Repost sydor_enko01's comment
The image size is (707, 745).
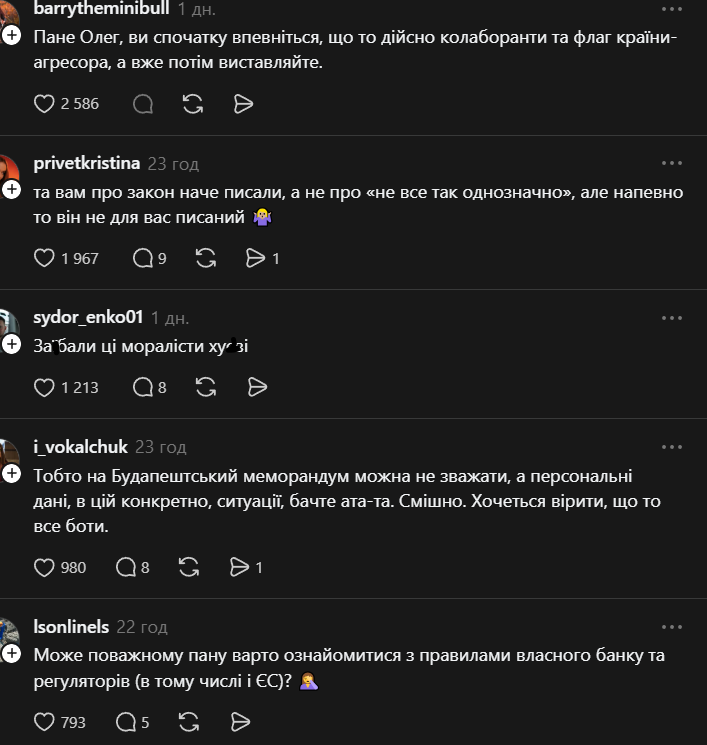coord(206,386)
